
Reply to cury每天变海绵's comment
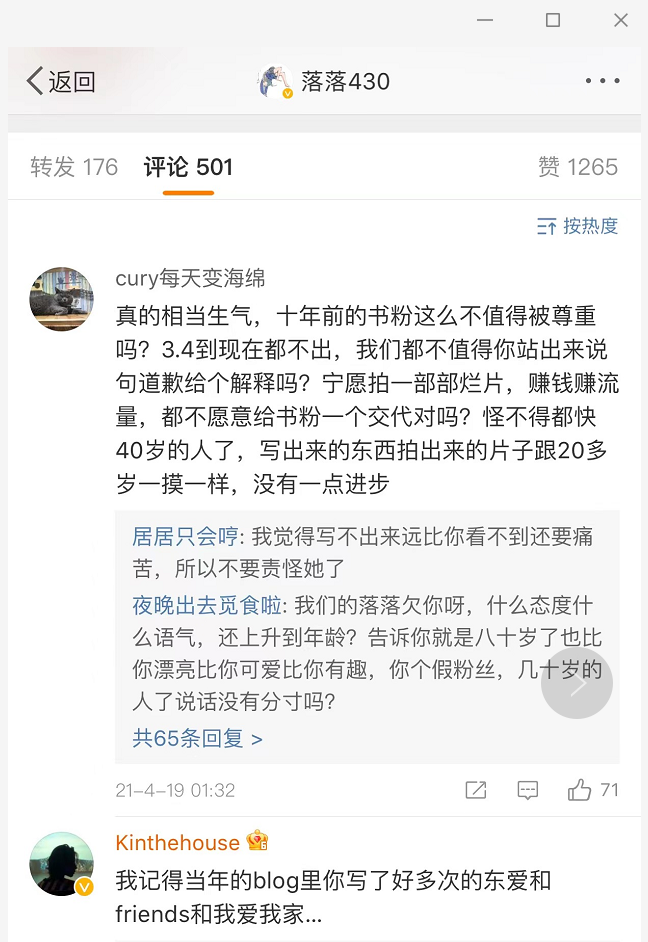click(x=528, y=790)
